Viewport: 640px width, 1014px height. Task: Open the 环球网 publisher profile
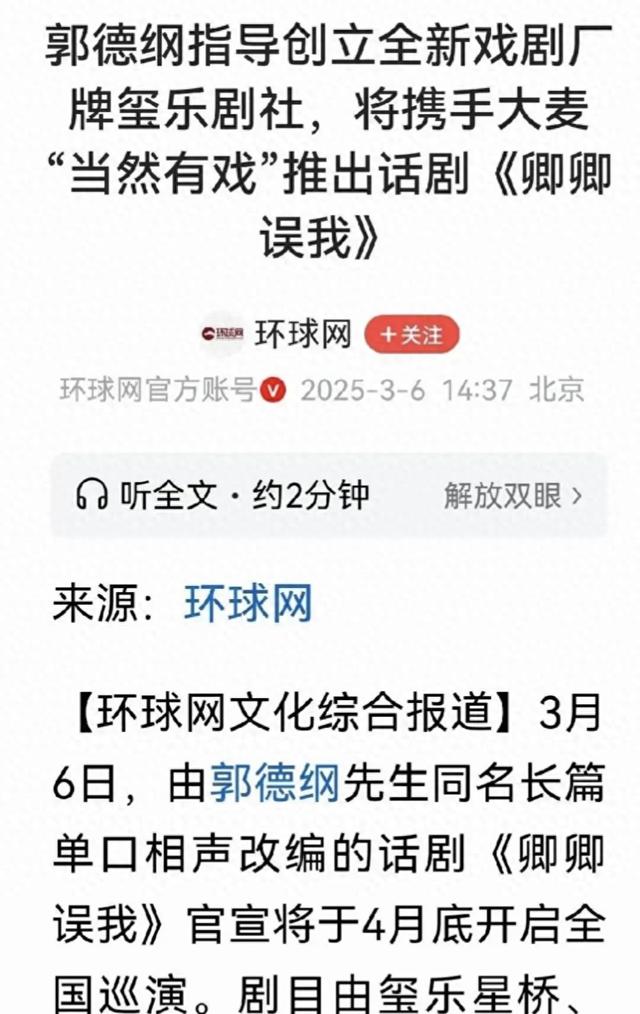click(x=301, y=335)
